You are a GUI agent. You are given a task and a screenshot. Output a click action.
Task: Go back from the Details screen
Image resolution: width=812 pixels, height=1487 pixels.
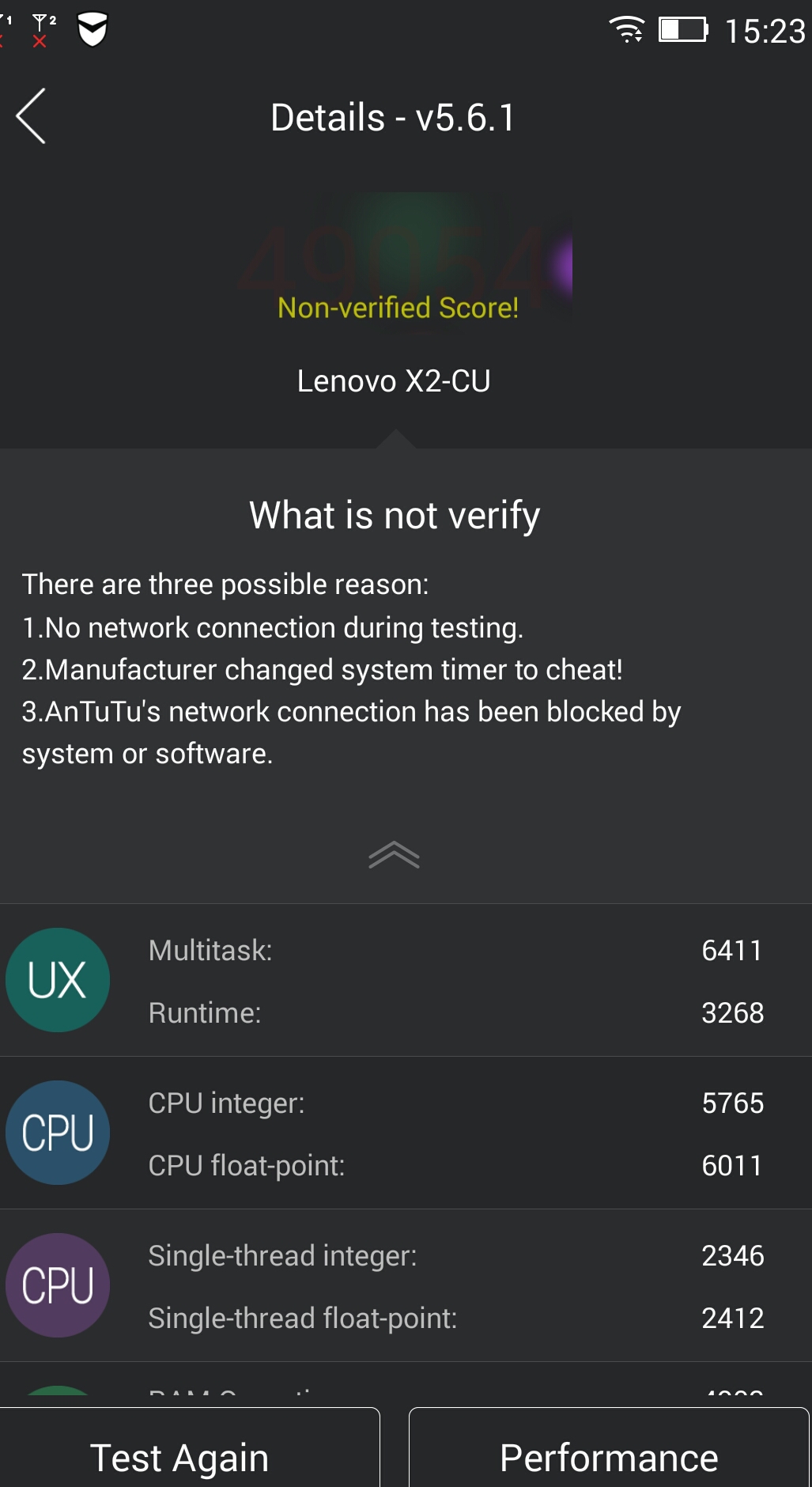pyautogui.click(x=32, y=116)
